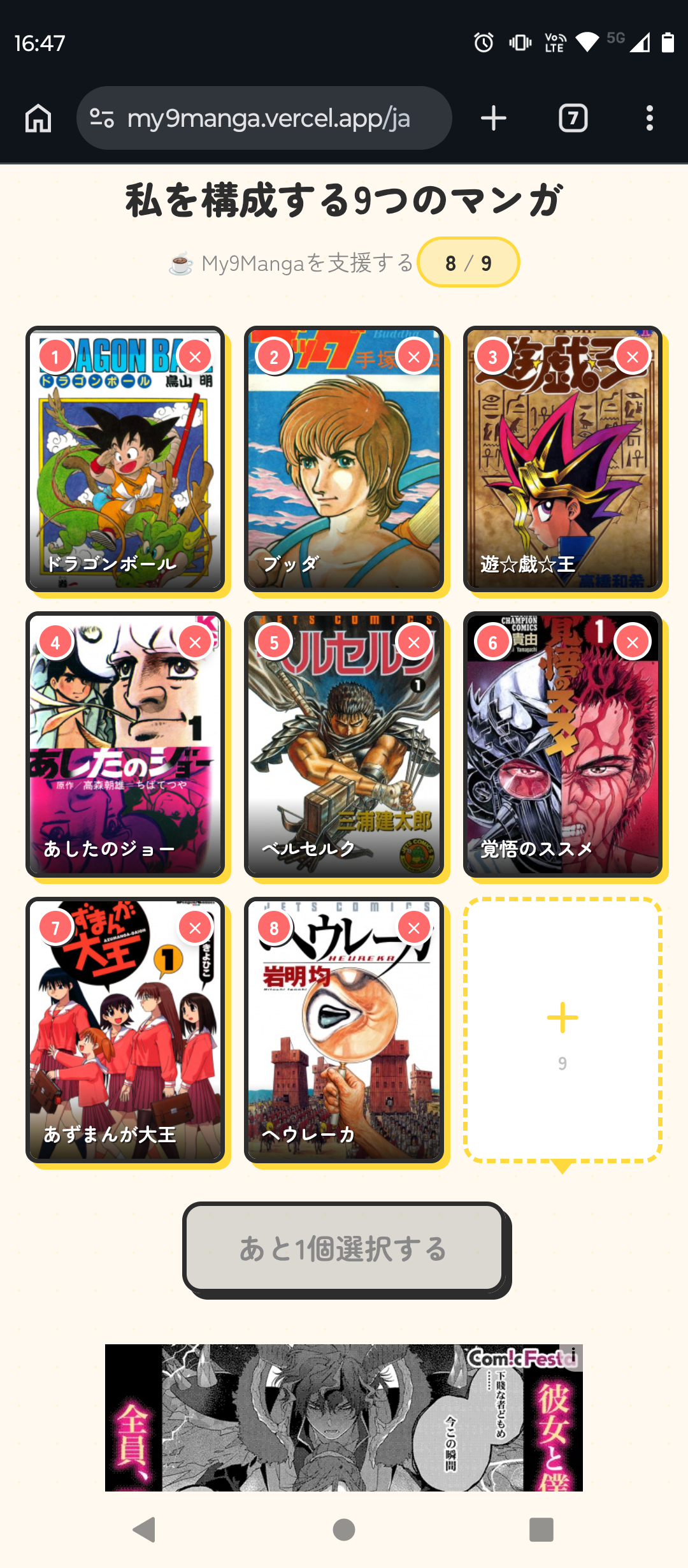
Task: Open the browser home page
Action: pyautogui.click(x=38, y=119)
